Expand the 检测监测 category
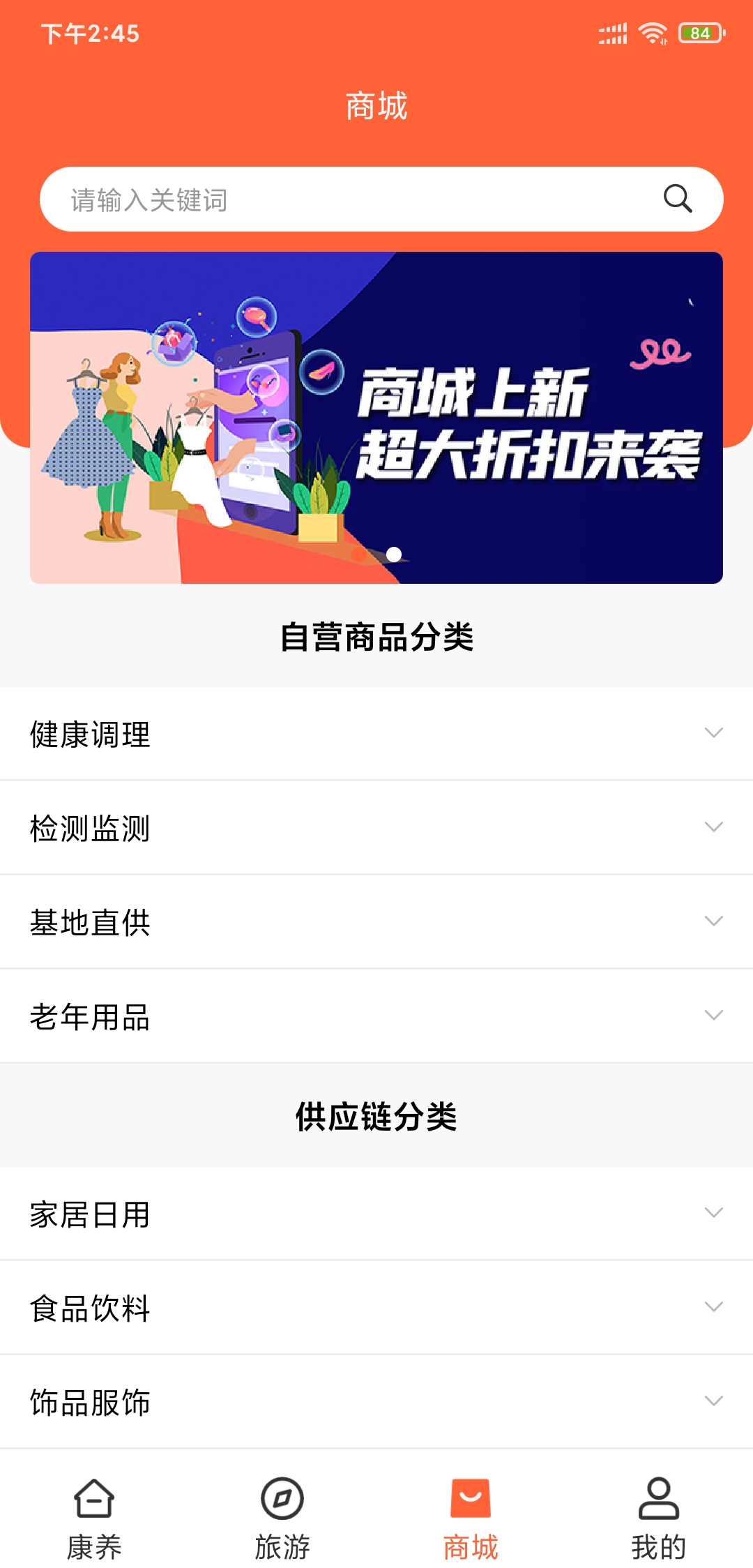The image size is (753, 1568). pos(376,828)
